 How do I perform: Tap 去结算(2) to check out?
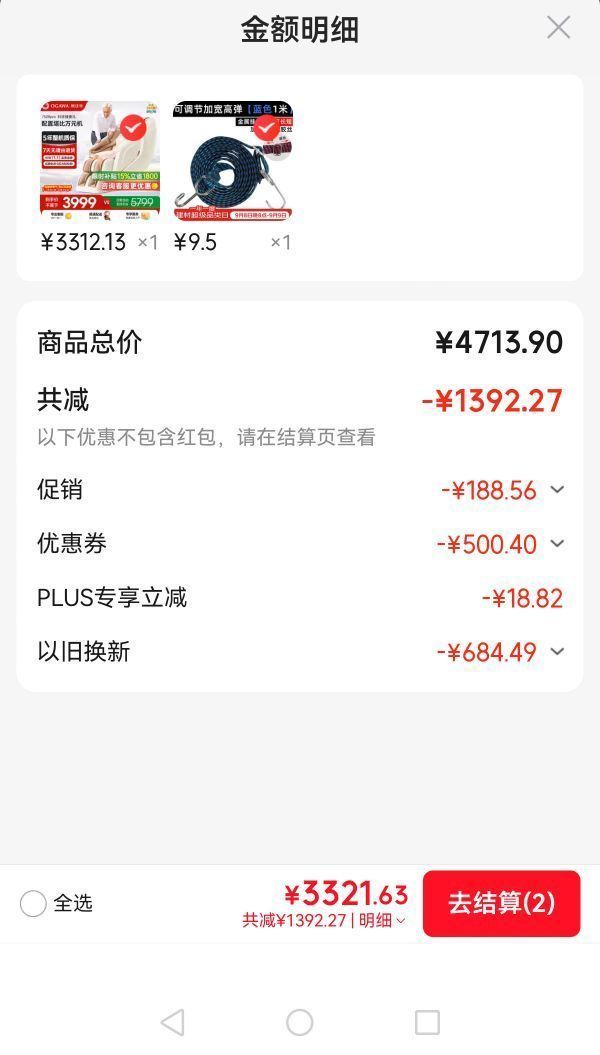coord(501,904)
